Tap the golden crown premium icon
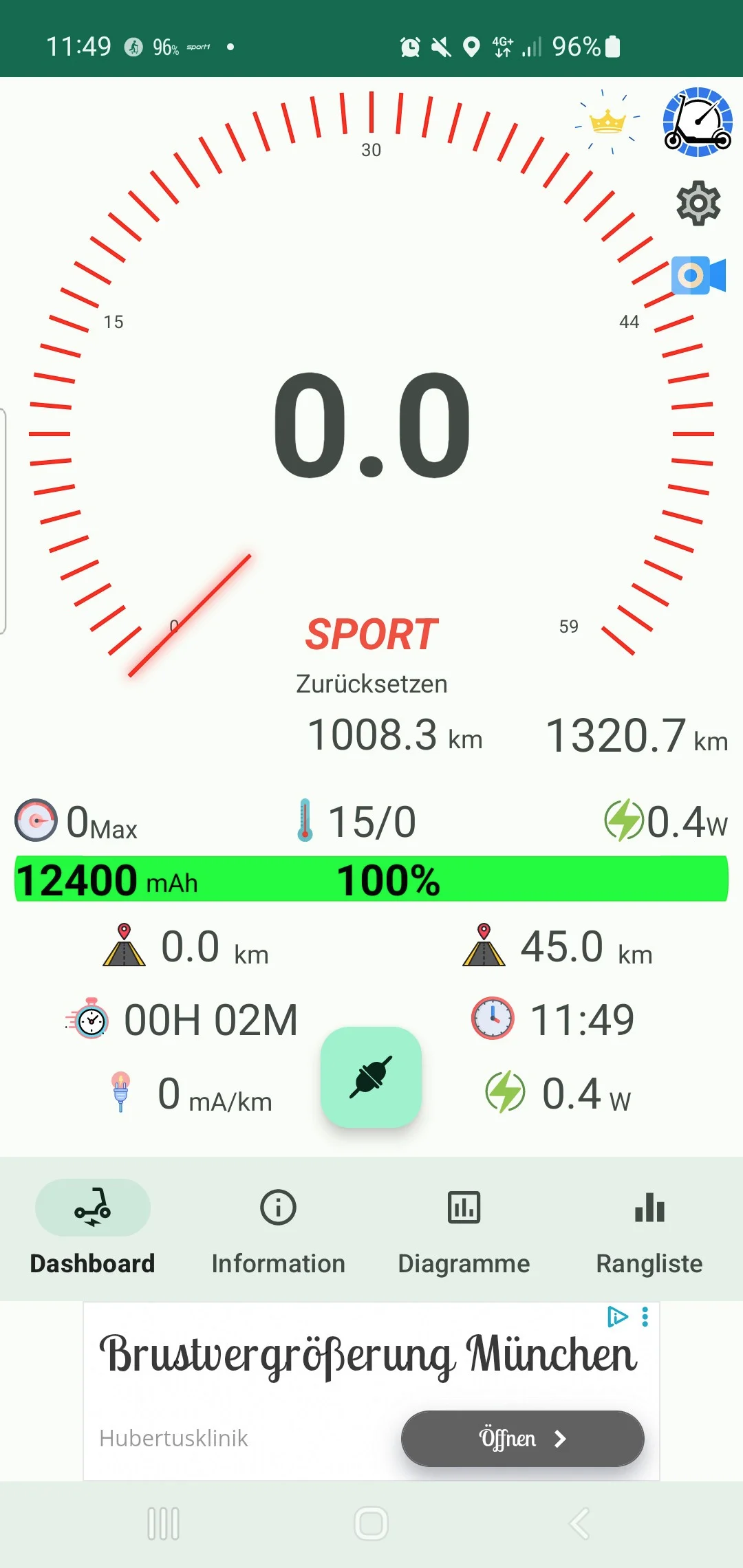743x1568 pixels. point(607,122)
